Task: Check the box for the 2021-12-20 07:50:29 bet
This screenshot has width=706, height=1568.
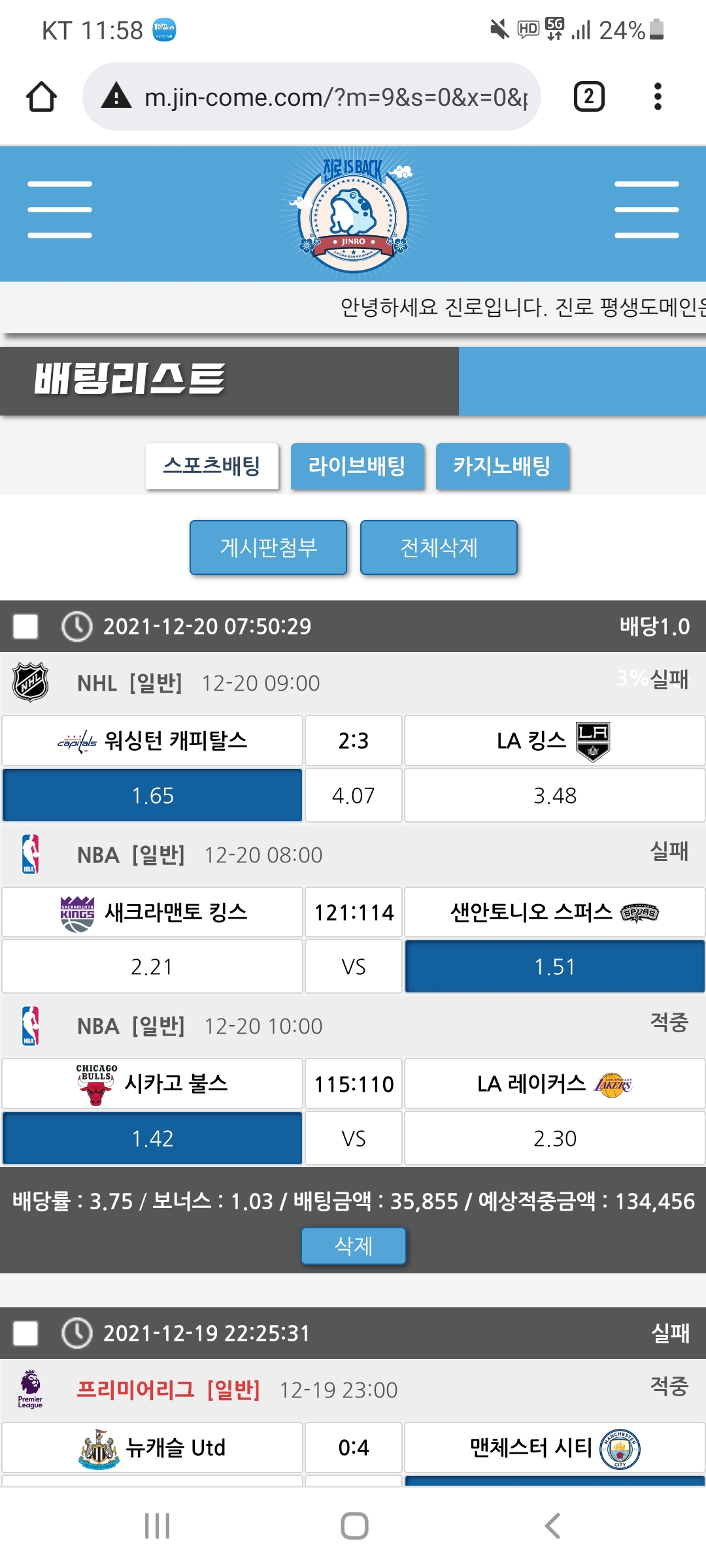Action: (x=25, y=627)
